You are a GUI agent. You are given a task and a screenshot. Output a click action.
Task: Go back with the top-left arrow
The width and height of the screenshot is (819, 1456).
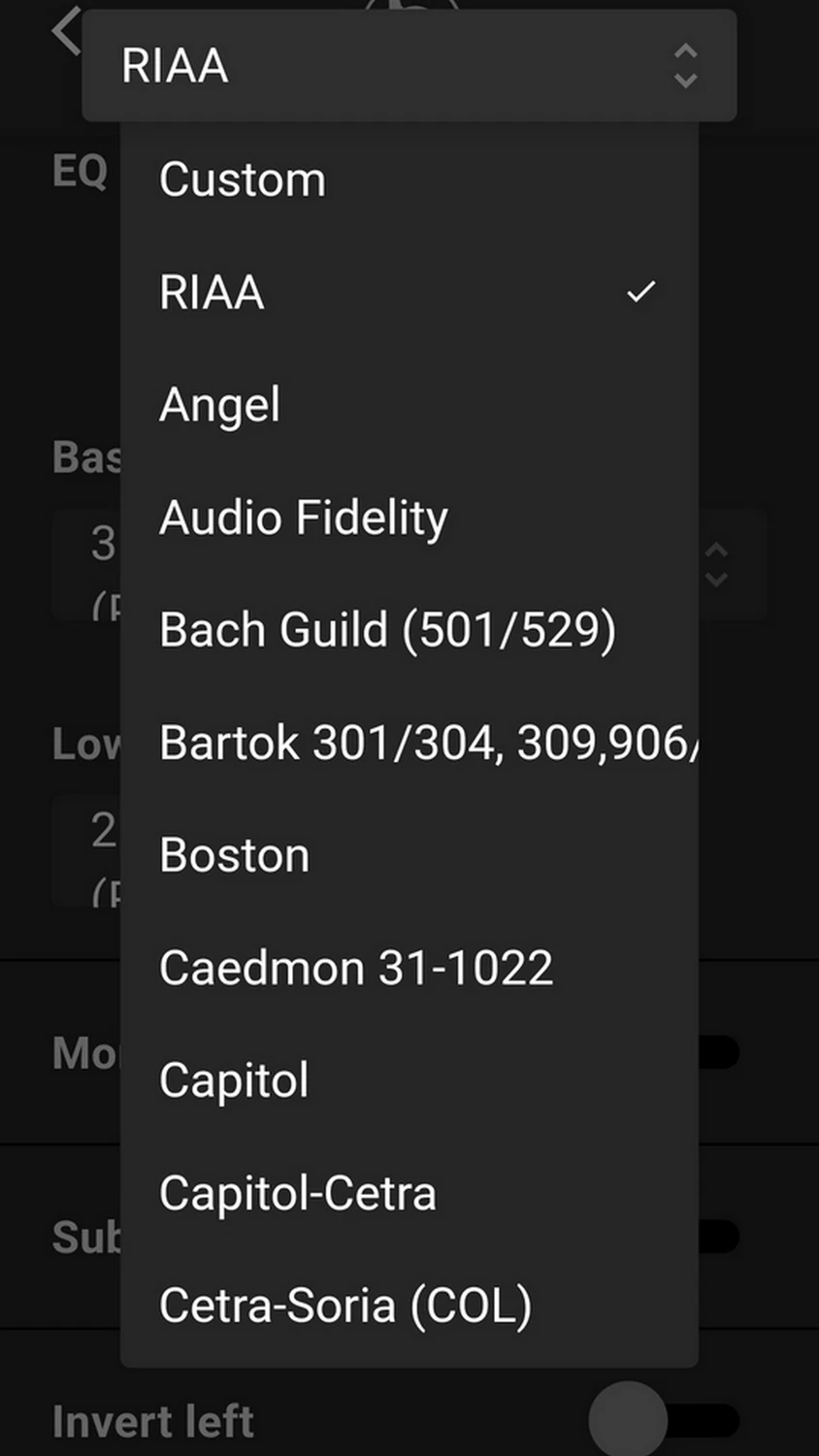[x=64, y=30]
